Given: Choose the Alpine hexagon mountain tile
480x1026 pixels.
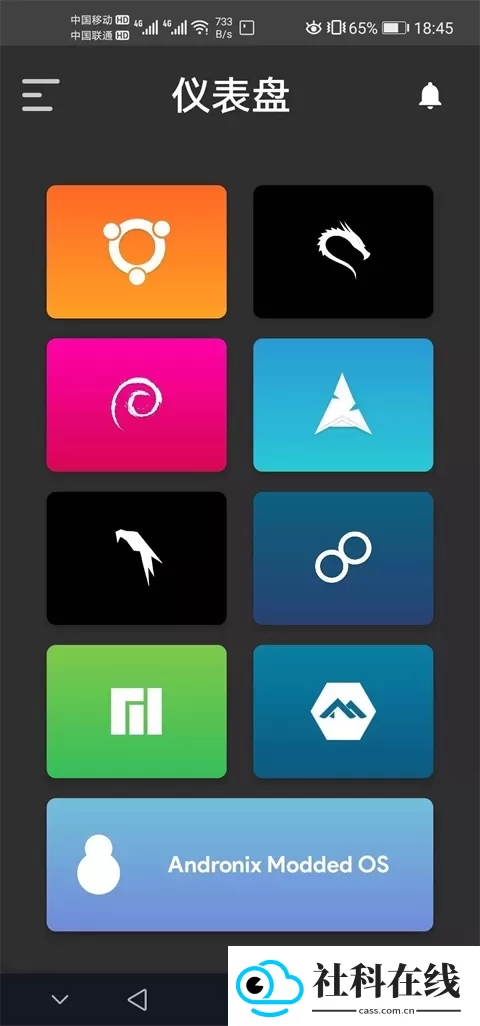Looking at the screenshot, I should click(x=343, y=711).
